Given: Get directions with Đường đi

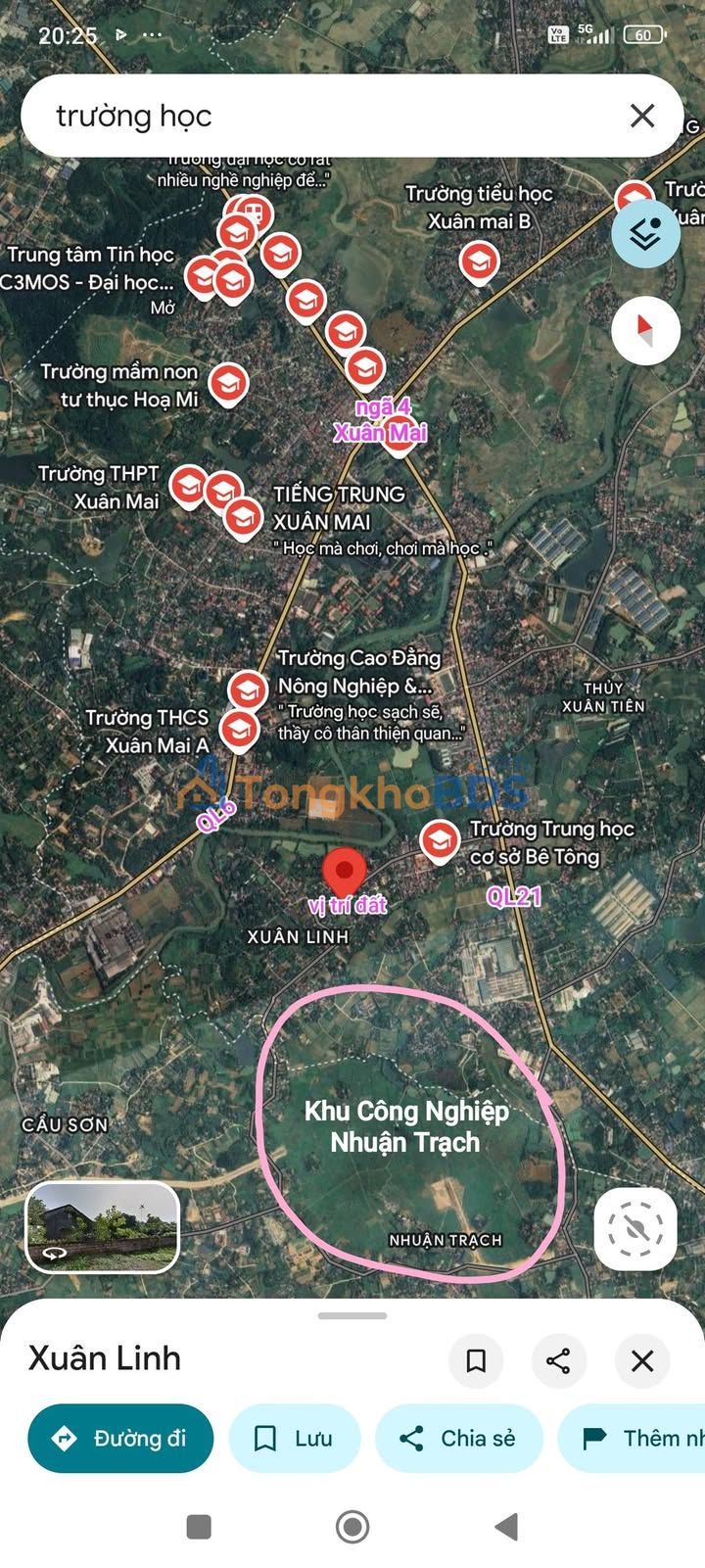Looking at the screenshot, I should pos(120,1438).
